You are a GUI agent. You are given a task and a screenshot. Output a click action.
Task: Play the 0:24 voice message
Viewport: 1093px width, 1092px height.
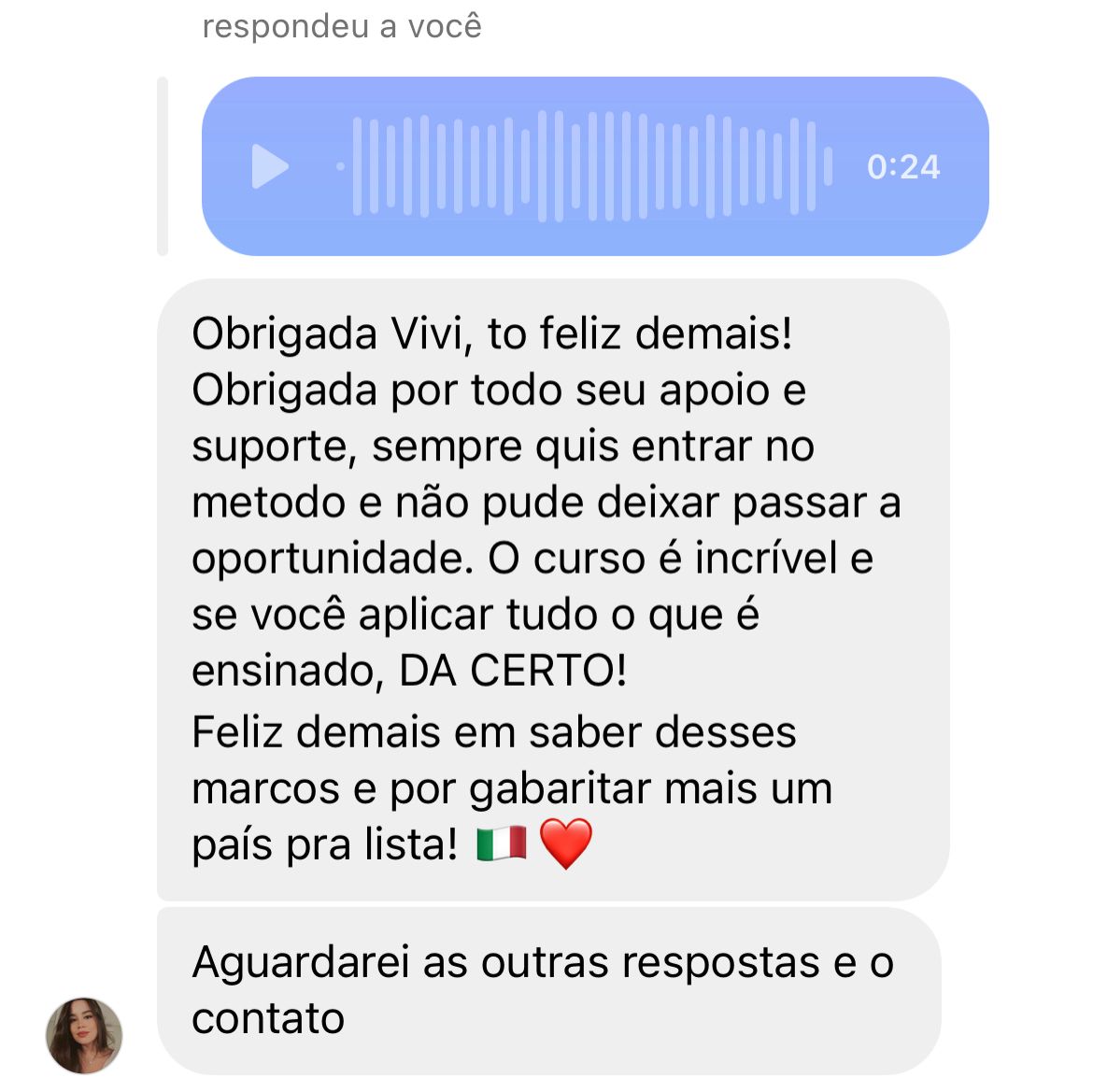pyautogui.click(x=270, y=167)
